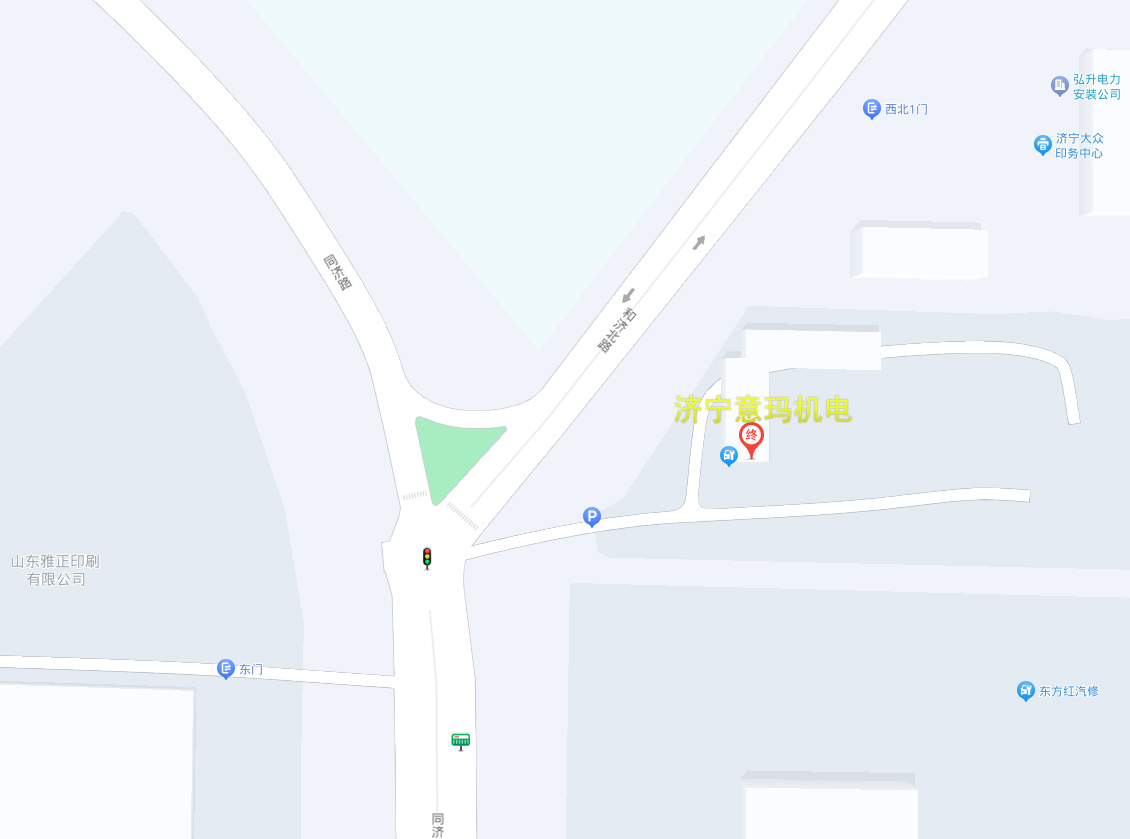Open the 东门 entrance marker
1130x839 pixels.
pyautogui.click(x=226, y=668)
